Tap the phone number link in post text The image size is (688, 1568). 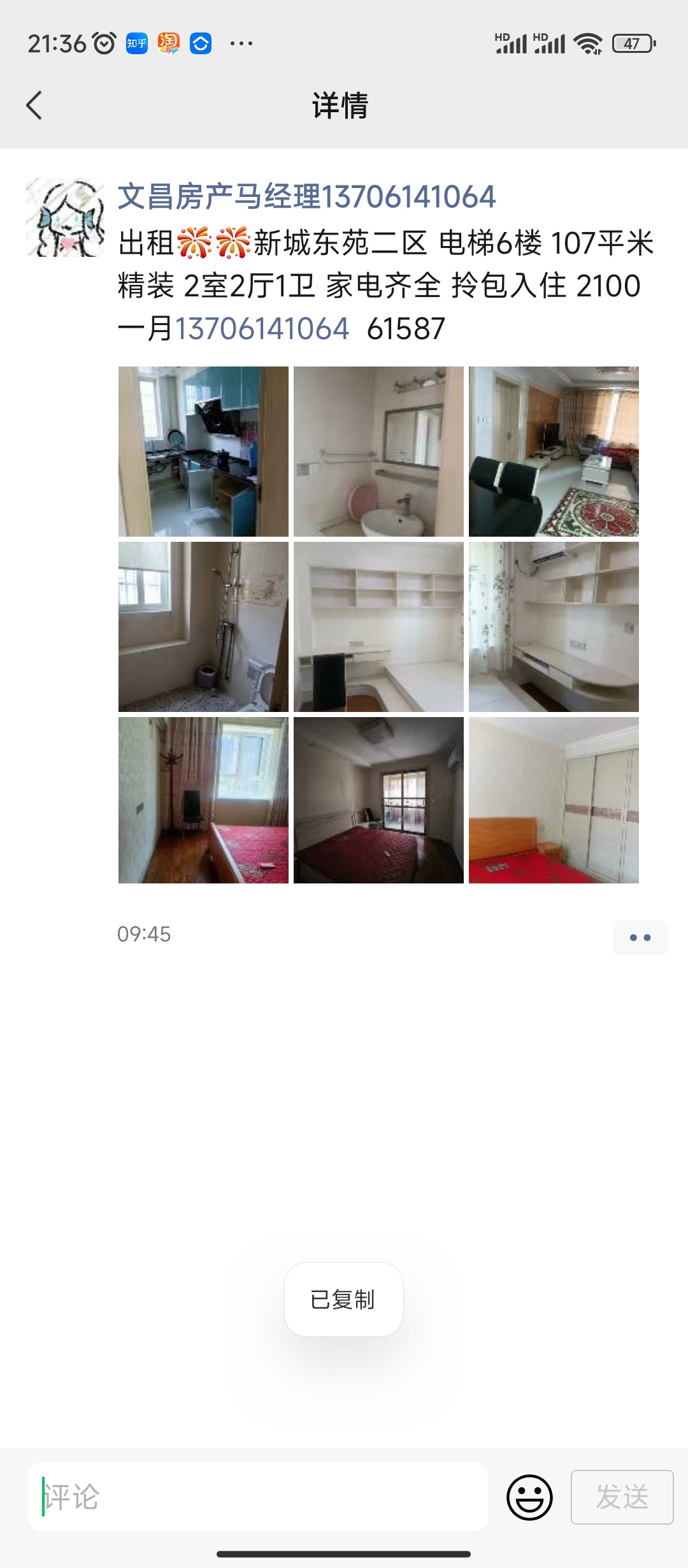[262, 329]
